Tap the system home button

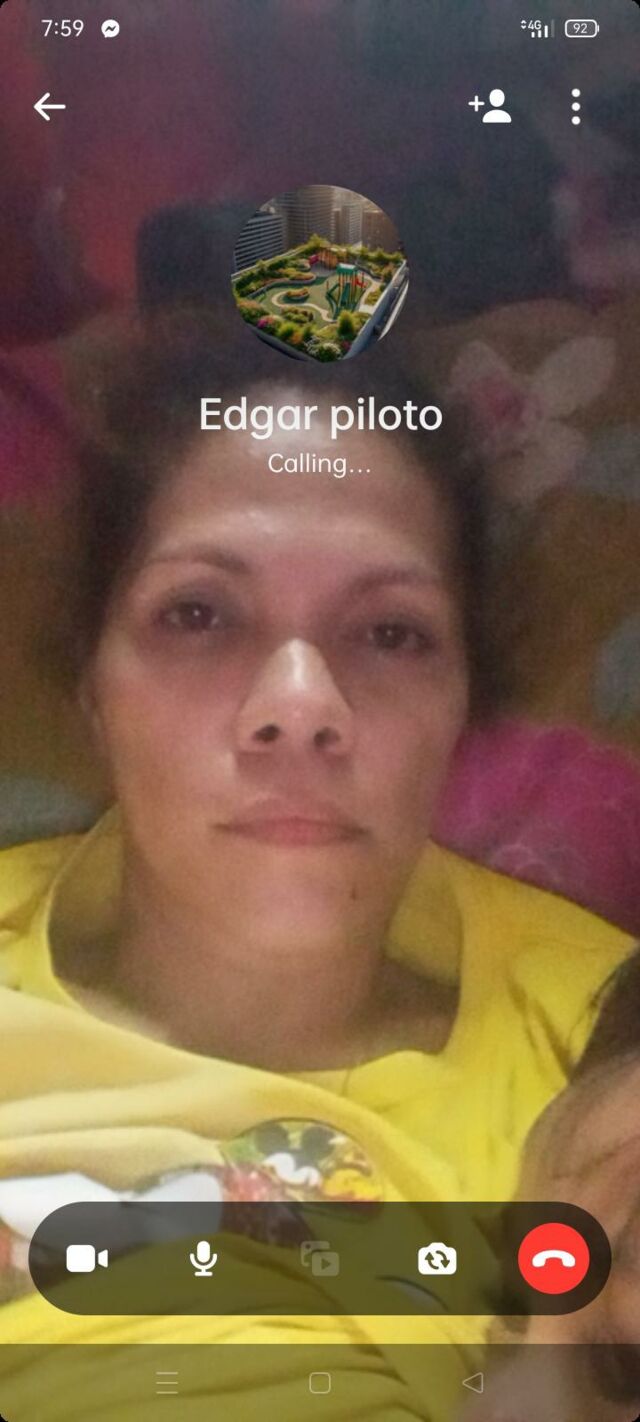(x=320, y=1383)
